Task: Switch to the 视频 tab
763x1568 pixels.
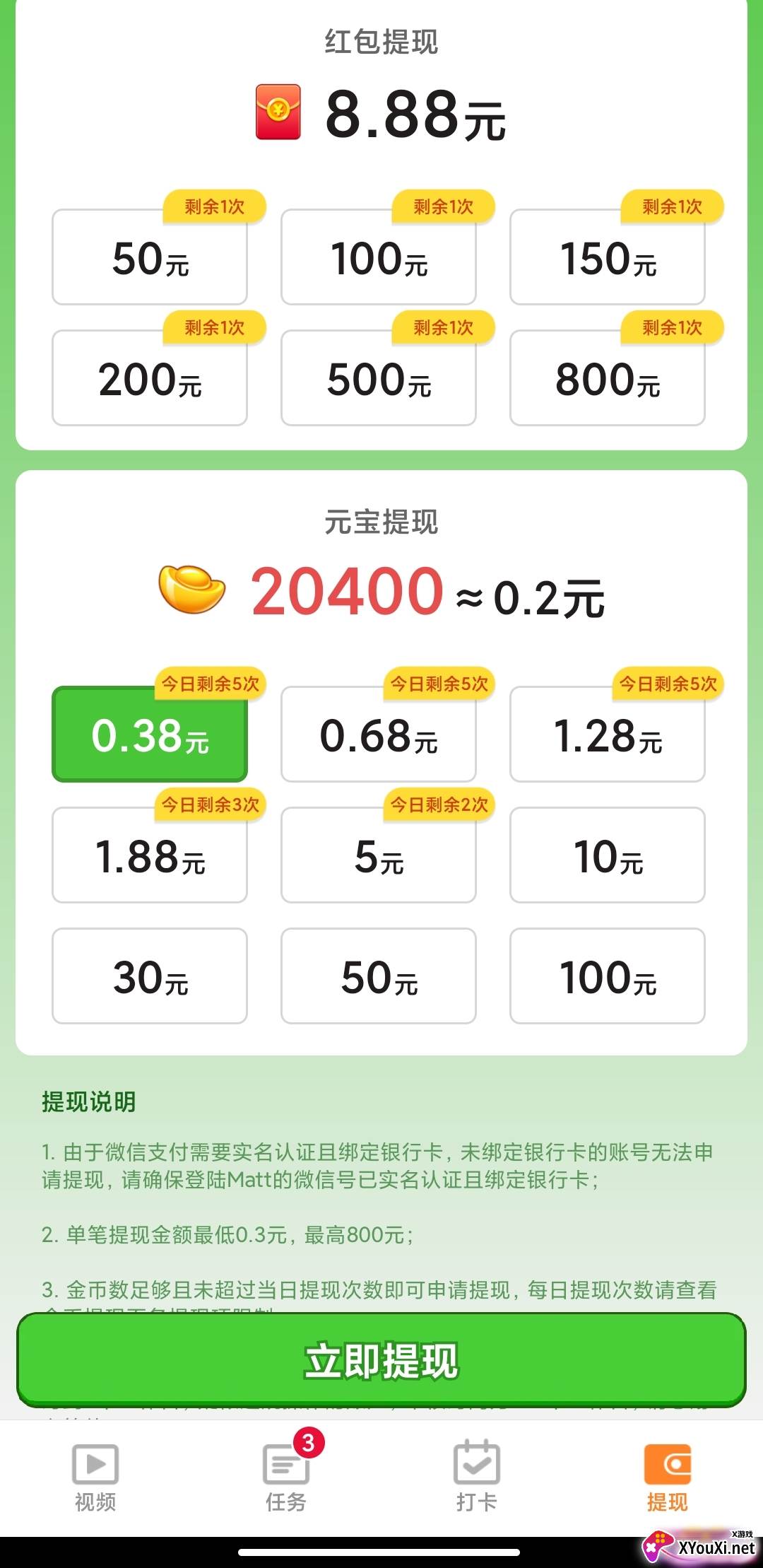Action: pyautogui.click(x=95, y=1477)
